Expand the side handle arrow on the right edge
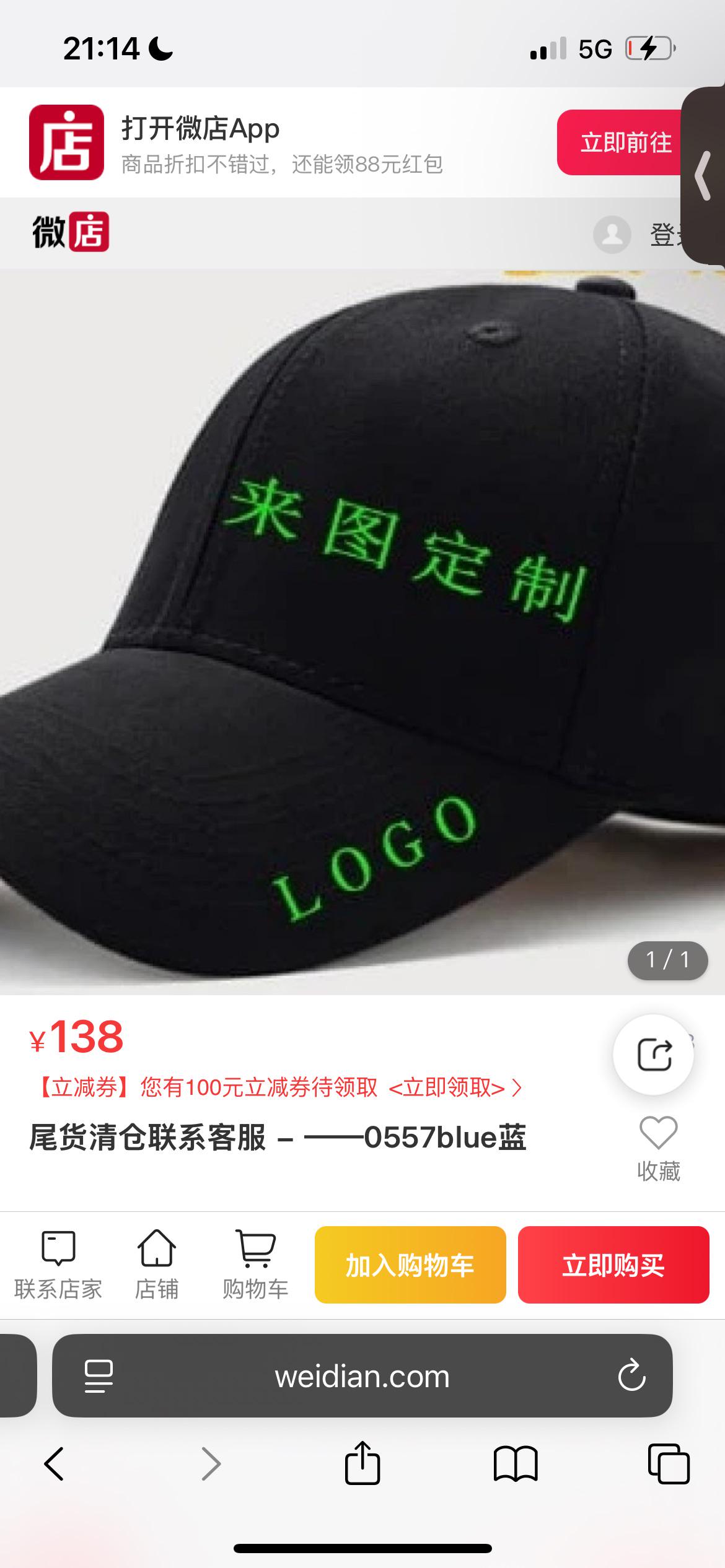The image size is (725, 1568). point(703,176)
